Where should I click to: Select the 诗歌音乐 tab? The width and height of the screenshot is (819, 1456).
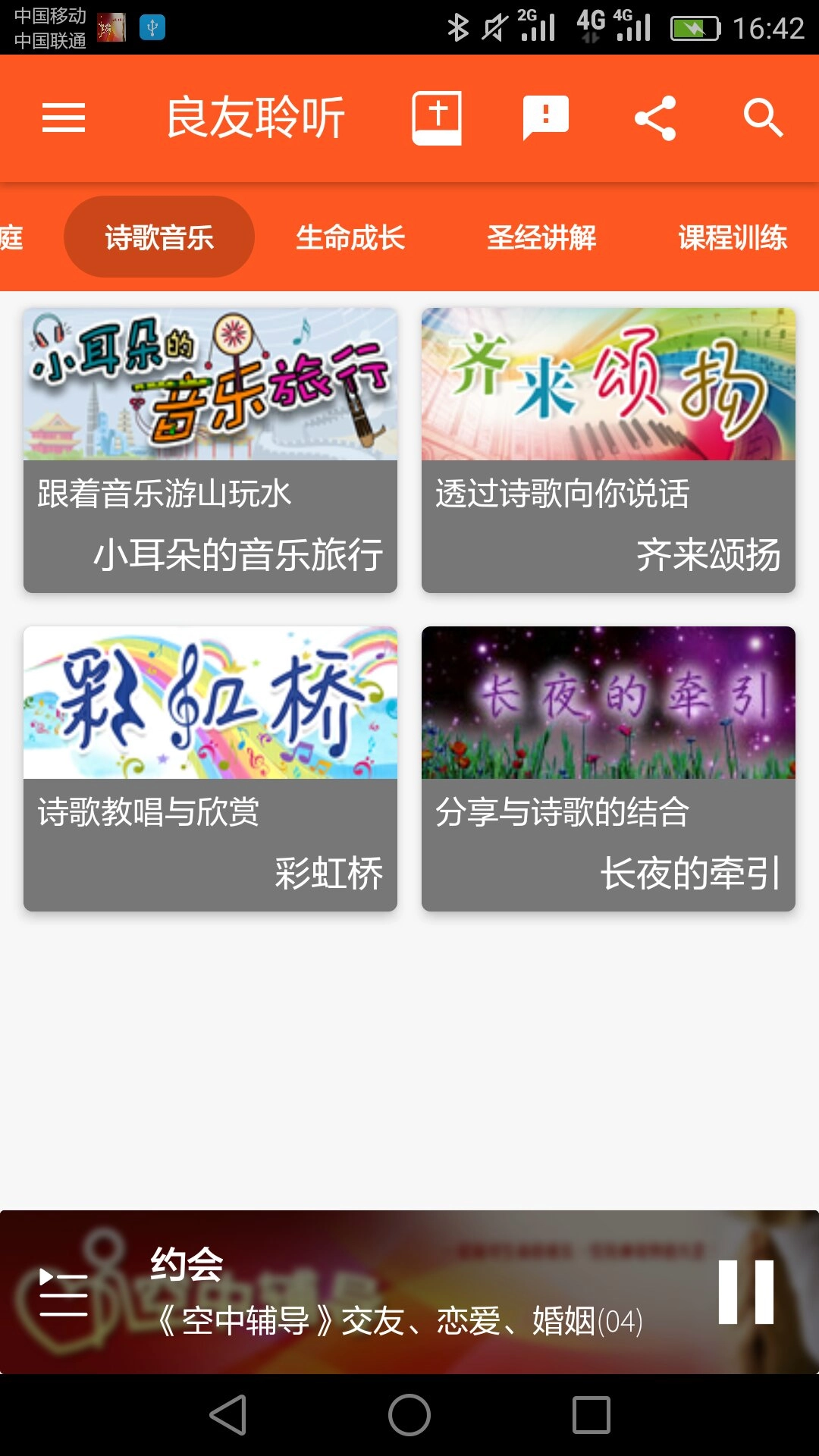pyautogui.click(x=158, y=237)
